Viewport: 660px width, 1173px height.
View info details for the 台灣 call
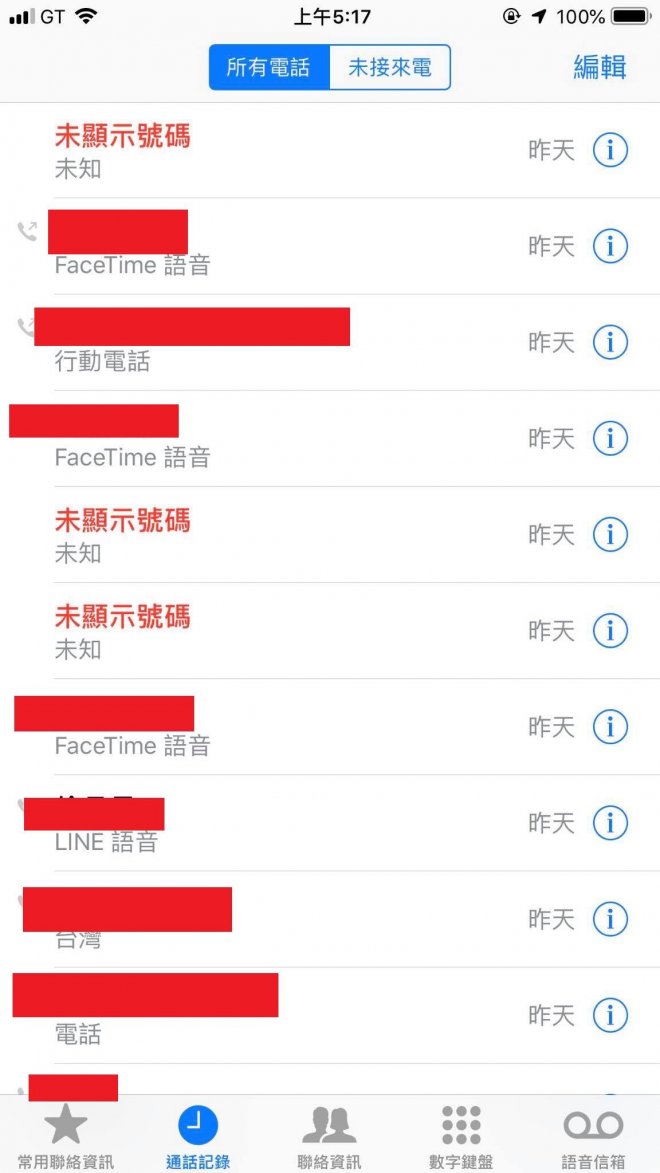[x=610, y=919]
